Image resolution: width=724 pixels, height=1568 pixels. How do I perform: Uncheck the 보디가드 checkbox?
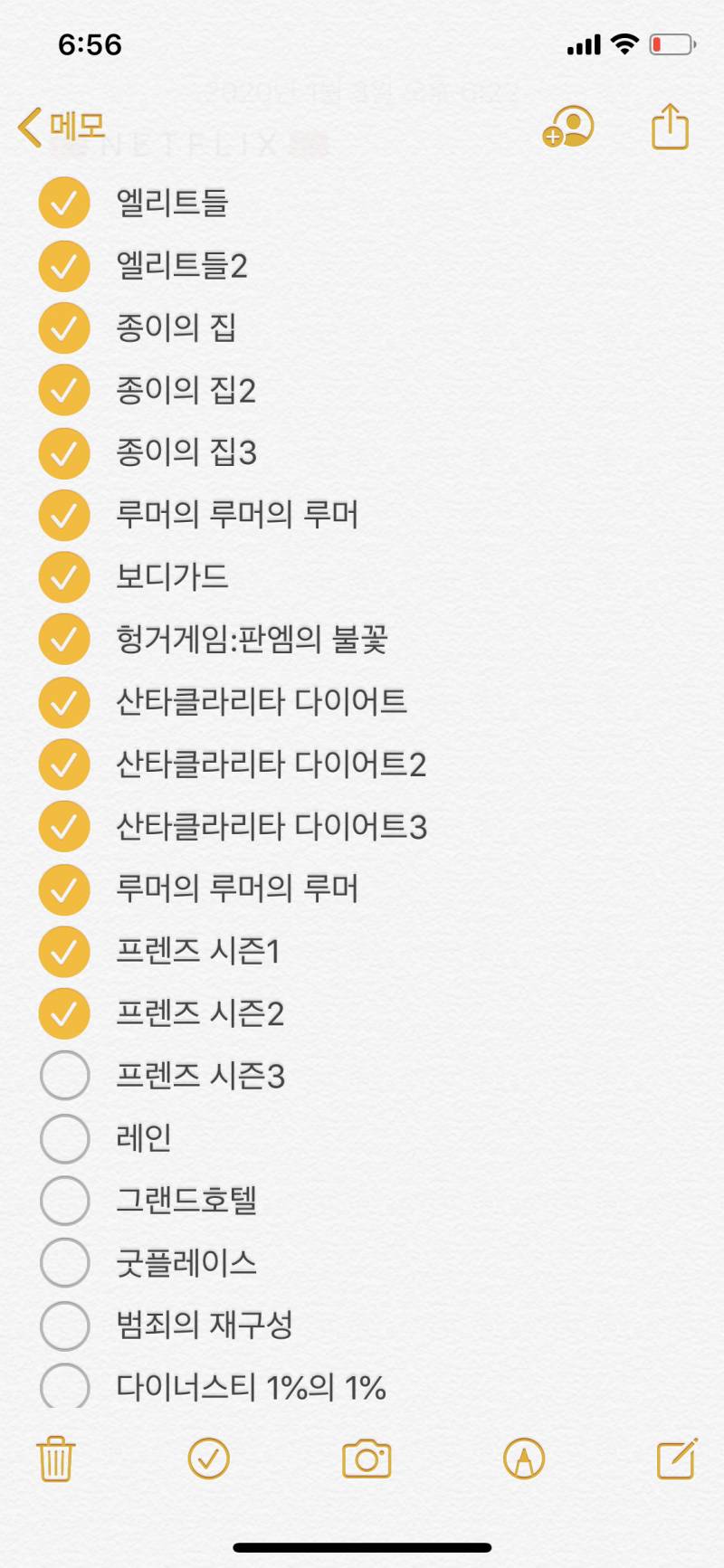64,577
